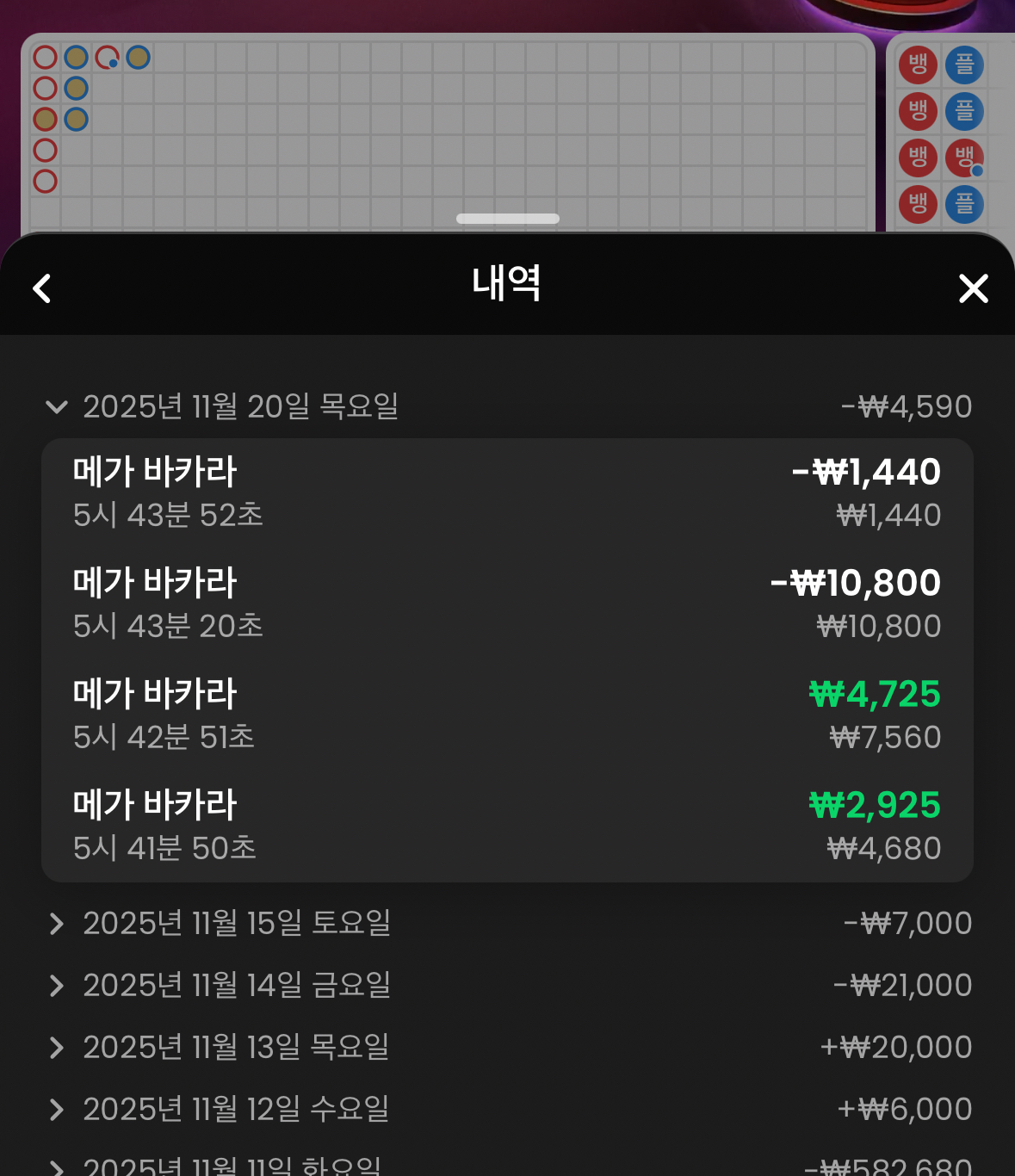
Task: View the 메가 바카라 round at 5시 41분 50초
Action: tap(506, 826)
